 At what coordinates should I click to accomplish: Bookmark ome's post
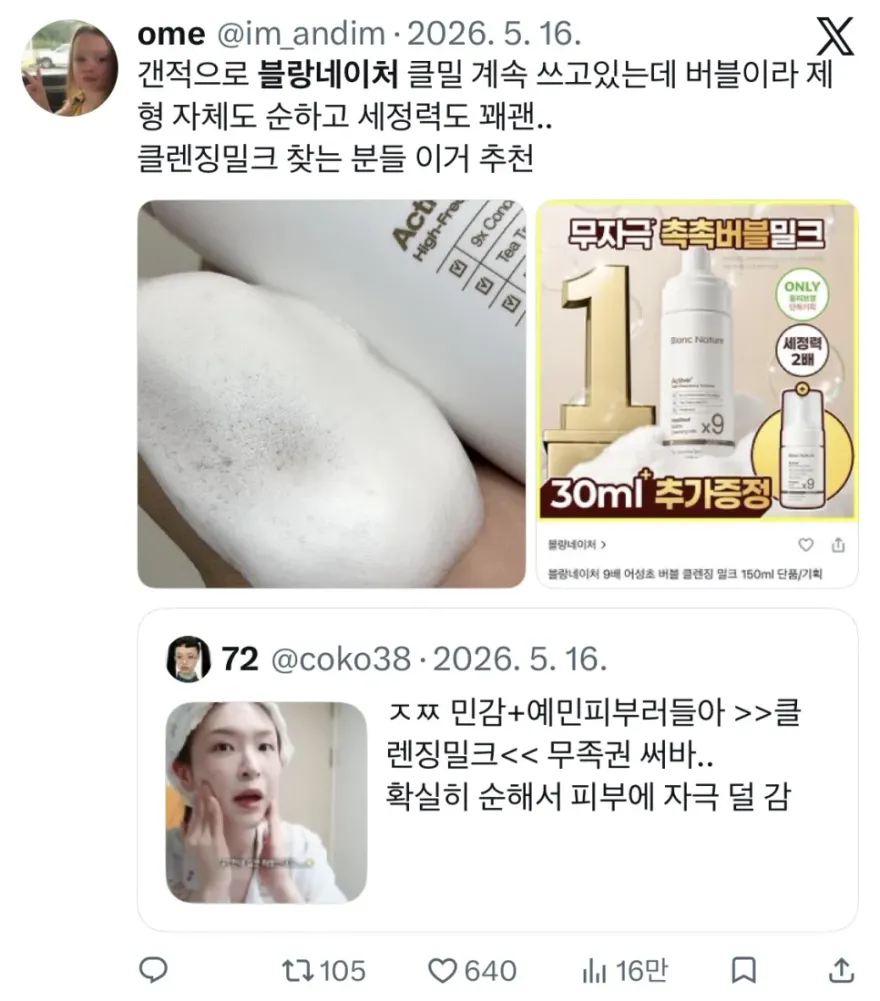[744, 970]
